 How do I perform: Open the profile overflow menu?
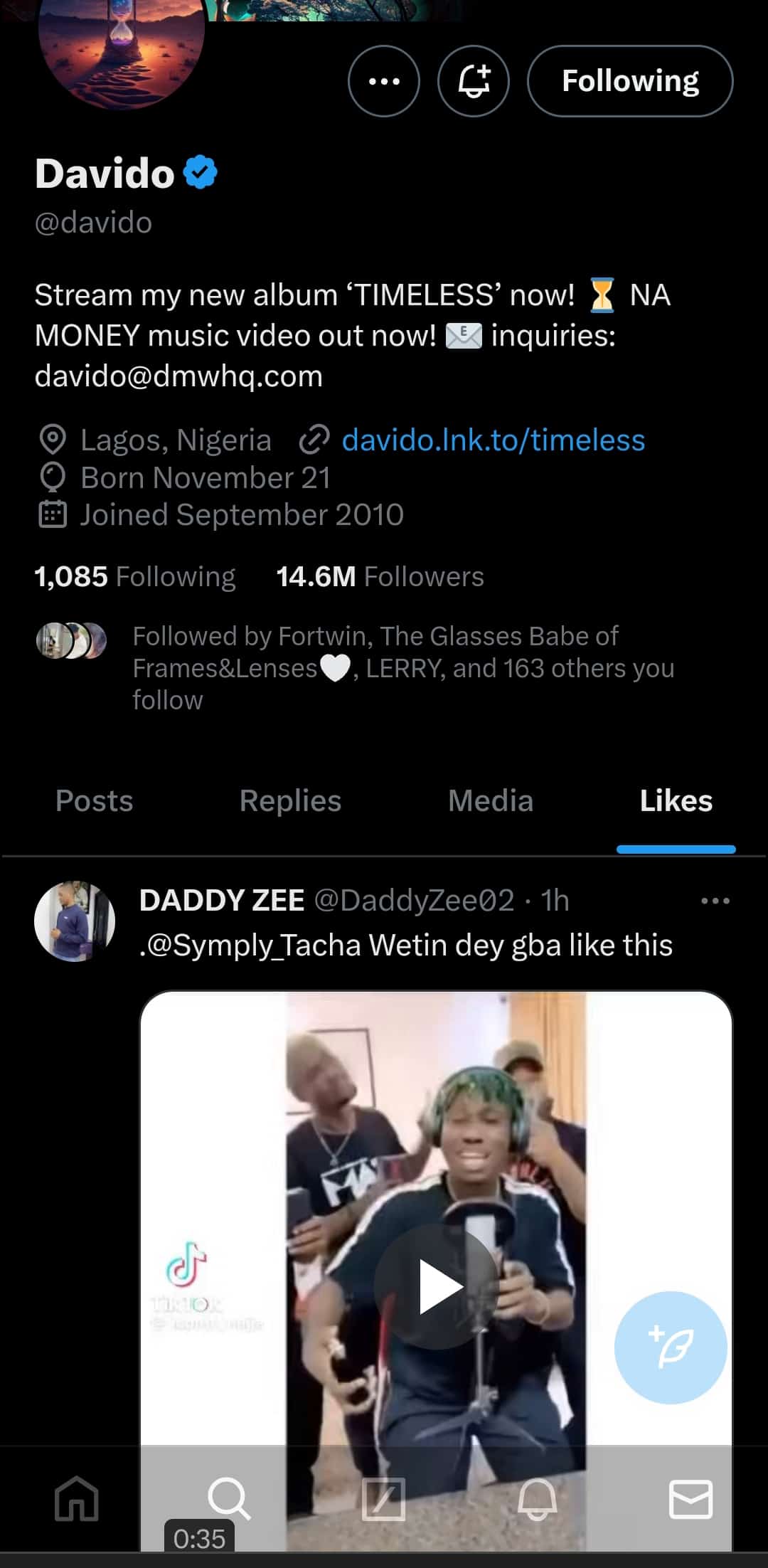tap(384, 81)
